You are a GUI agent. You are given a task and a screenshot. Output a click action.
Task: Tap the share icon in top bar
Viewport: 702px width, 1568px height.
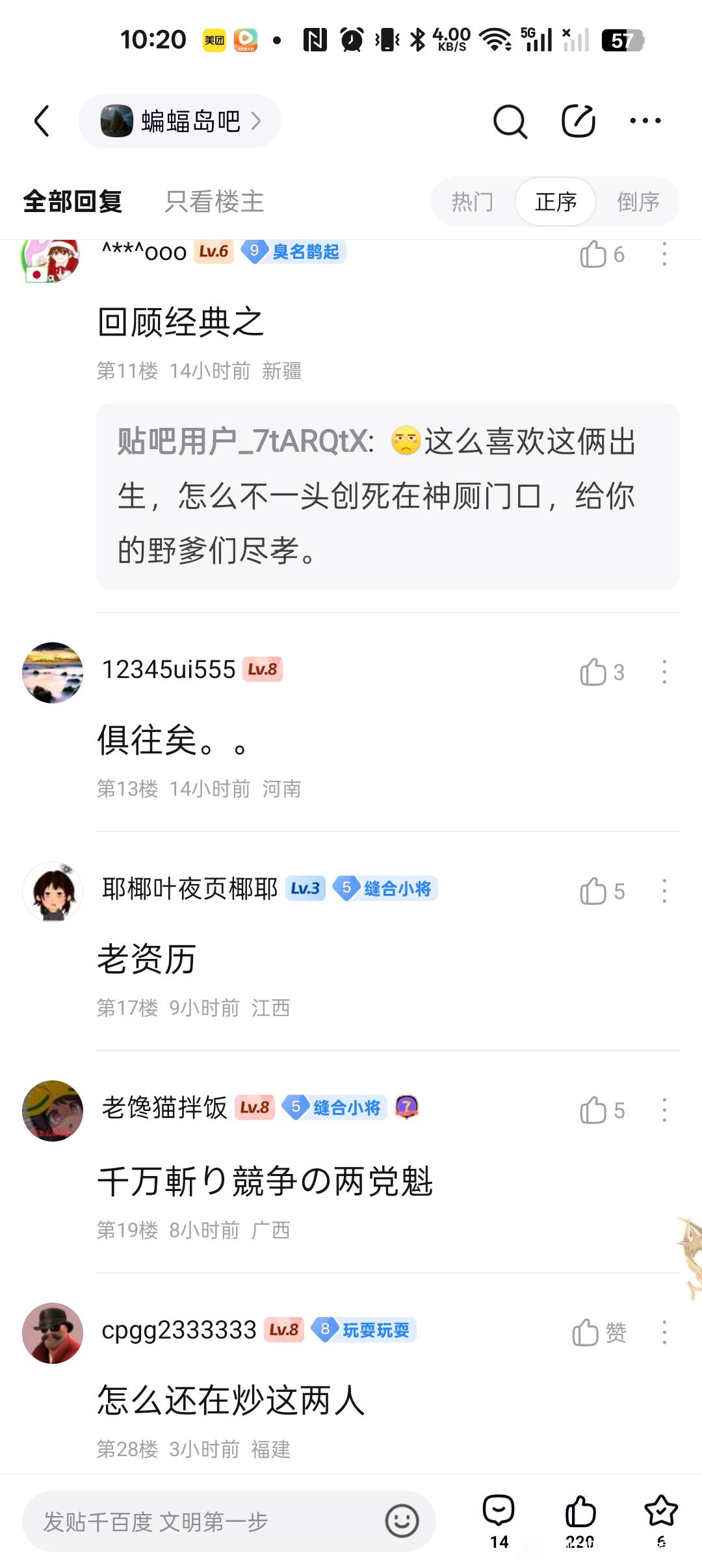tap(578, 121)
